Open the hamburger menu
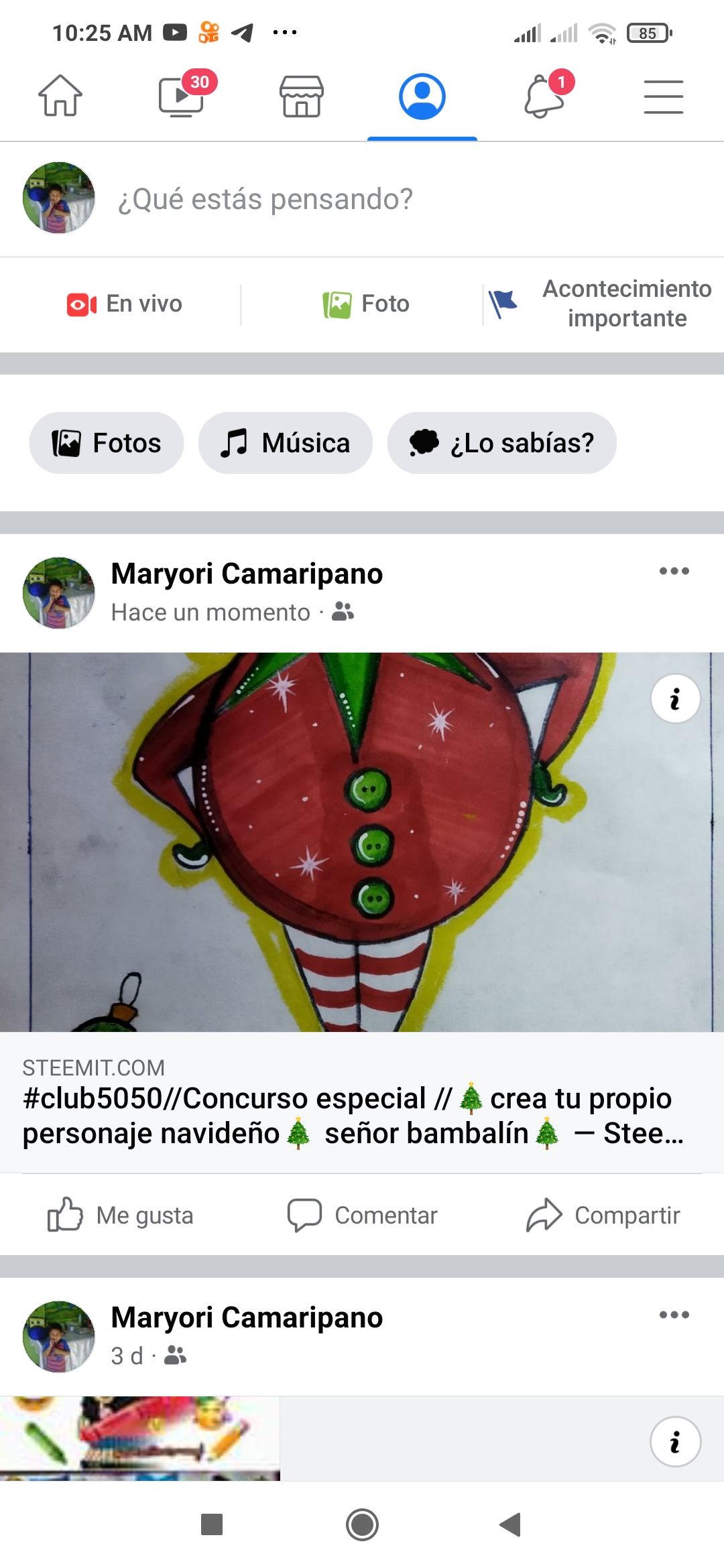724x1568 pixels. click(x=664, y=96)
